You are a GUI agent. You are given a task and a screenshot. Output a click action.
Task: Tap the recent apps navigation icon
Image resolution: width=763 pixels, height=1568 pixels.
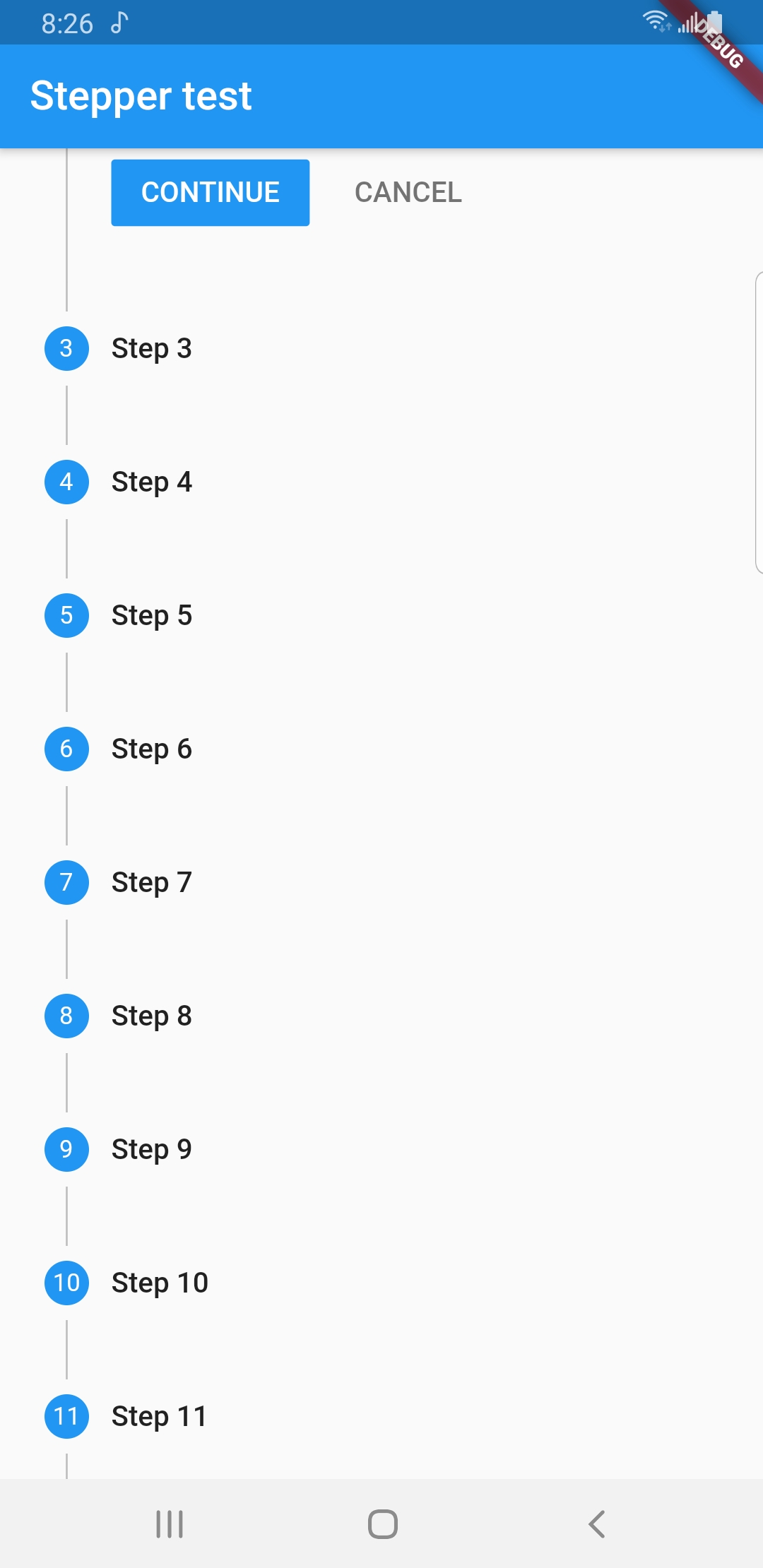[x=168, y=1524]
